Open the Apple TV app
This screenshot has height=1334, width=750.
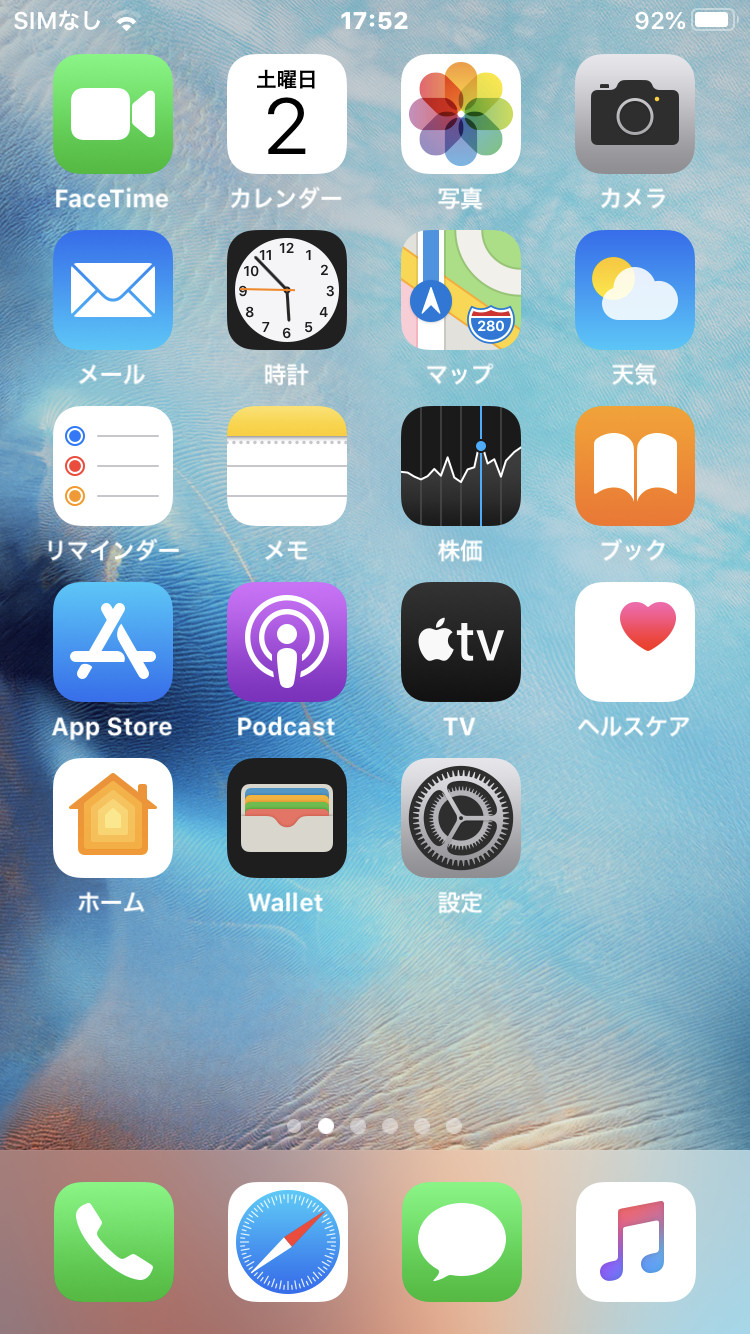461,642
